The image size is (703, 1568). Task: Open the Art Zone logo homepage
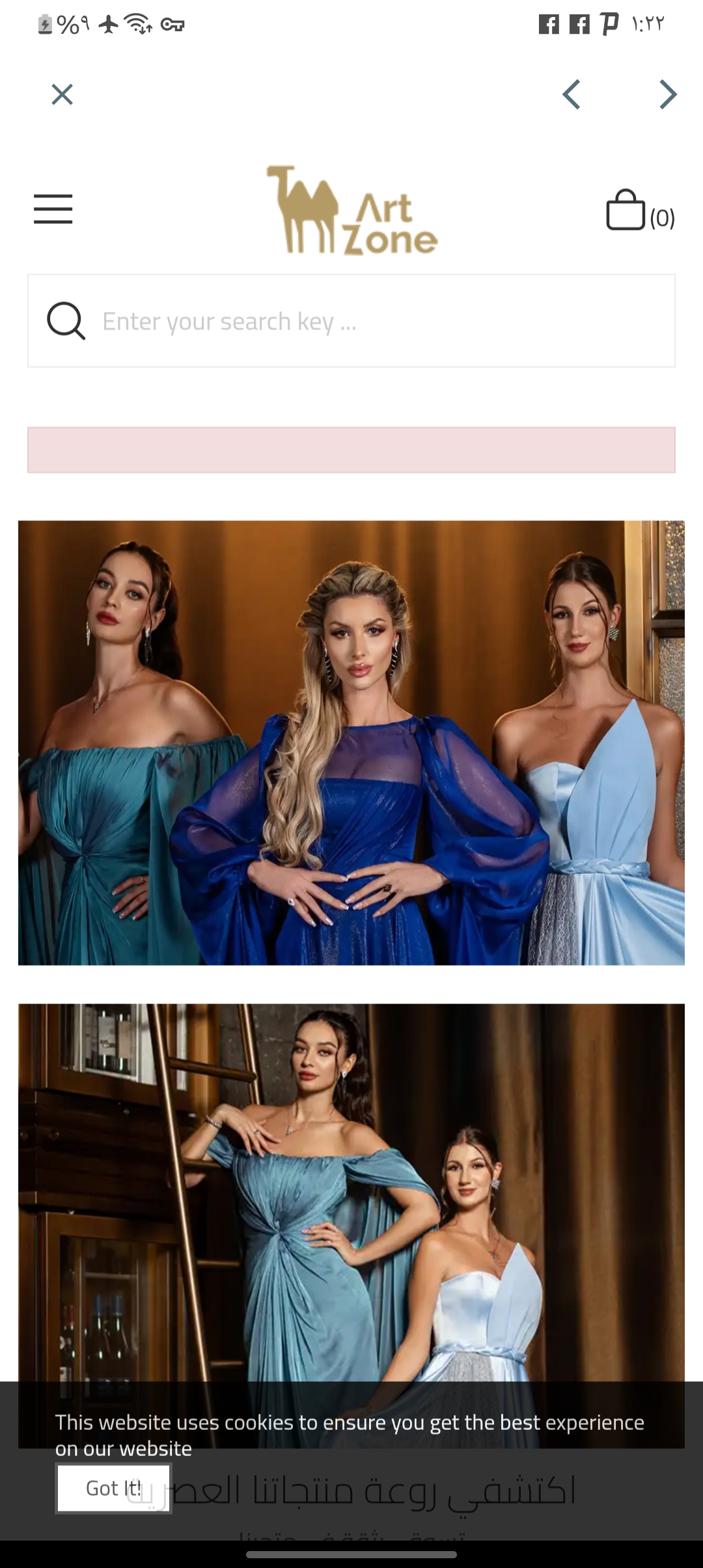point(351,210)
